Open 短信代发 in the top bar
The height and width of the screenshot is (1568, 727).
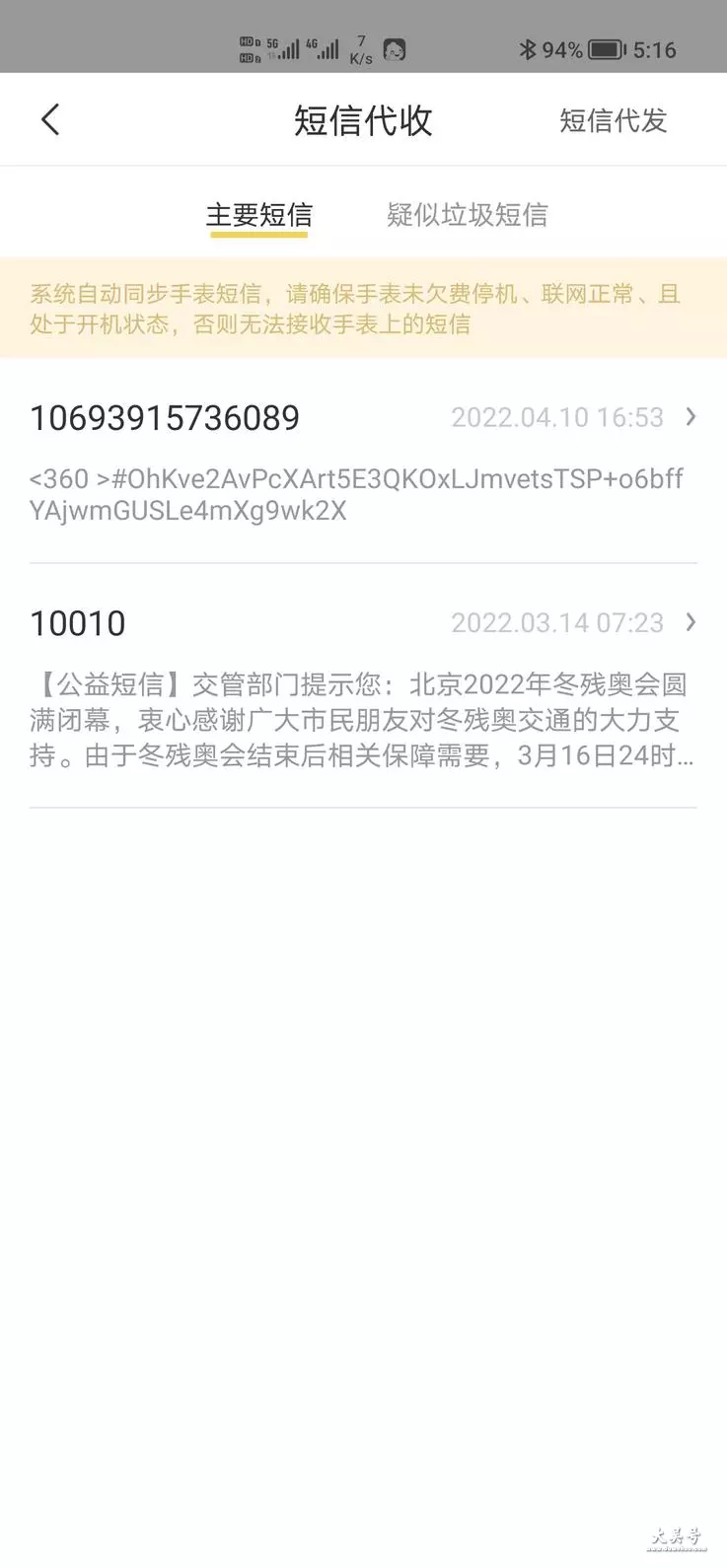click(613, 120)
